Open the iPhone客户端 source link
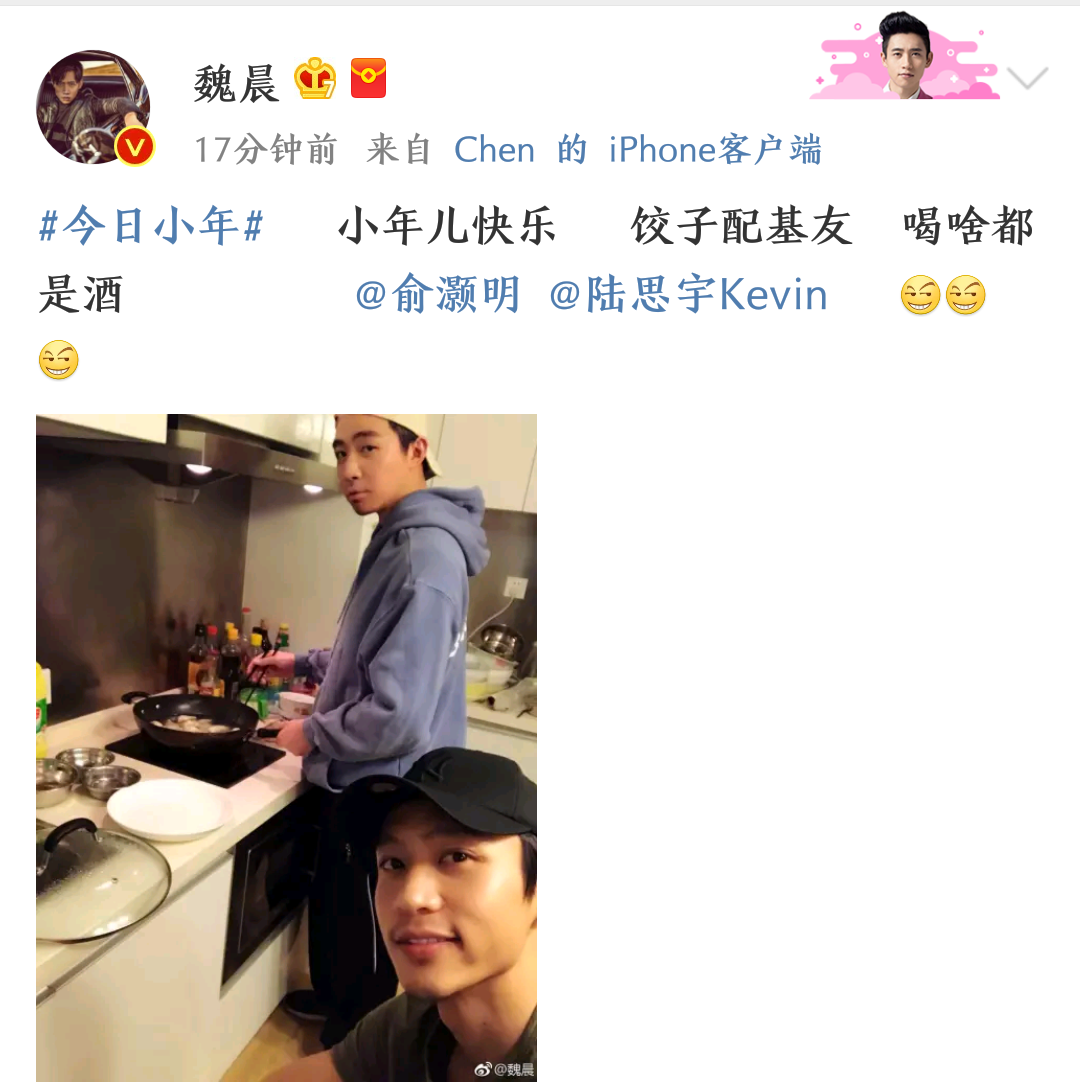The image size is (1080, 1088). (714, 150)
